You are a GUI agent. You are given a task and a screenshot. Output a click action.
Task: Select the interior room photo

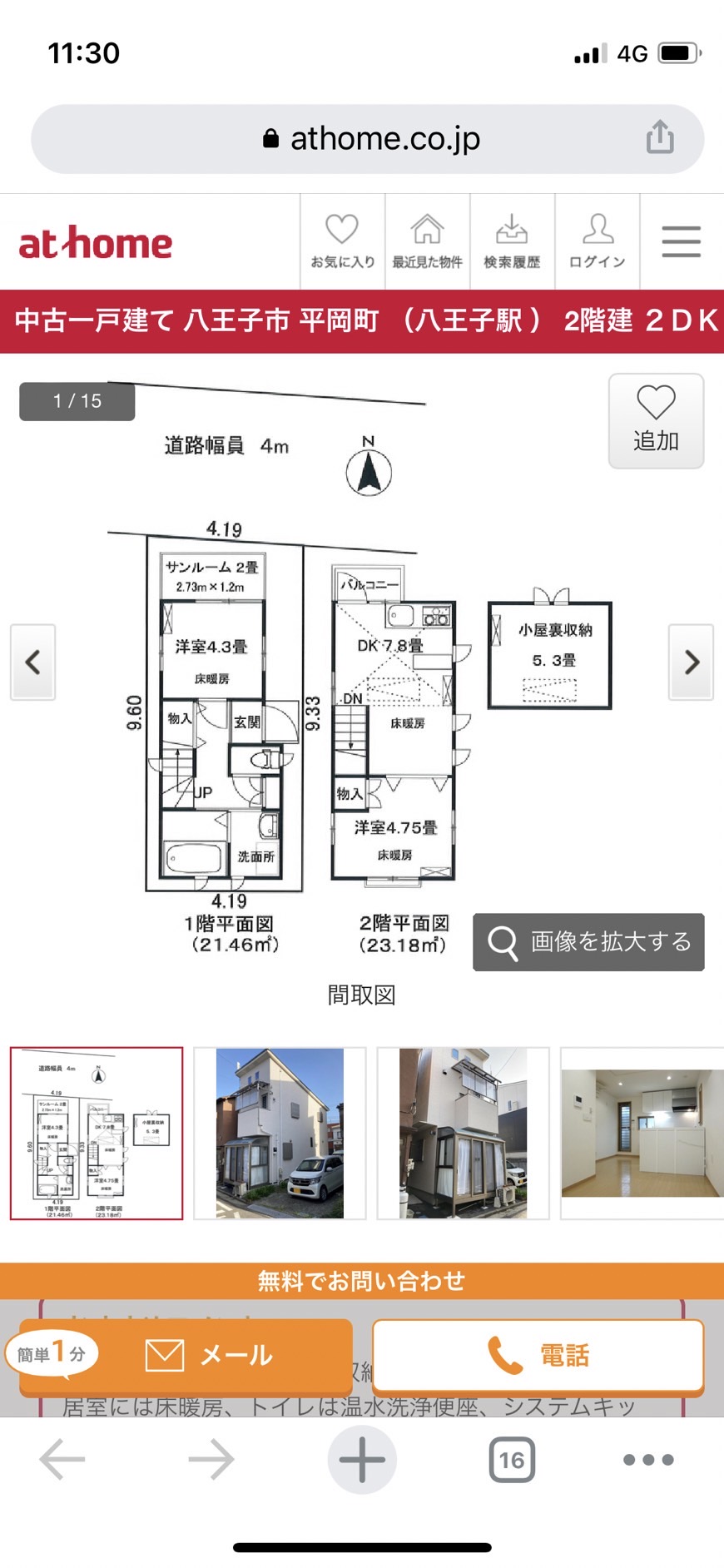pyautogui.click(x=642, y=1134)
